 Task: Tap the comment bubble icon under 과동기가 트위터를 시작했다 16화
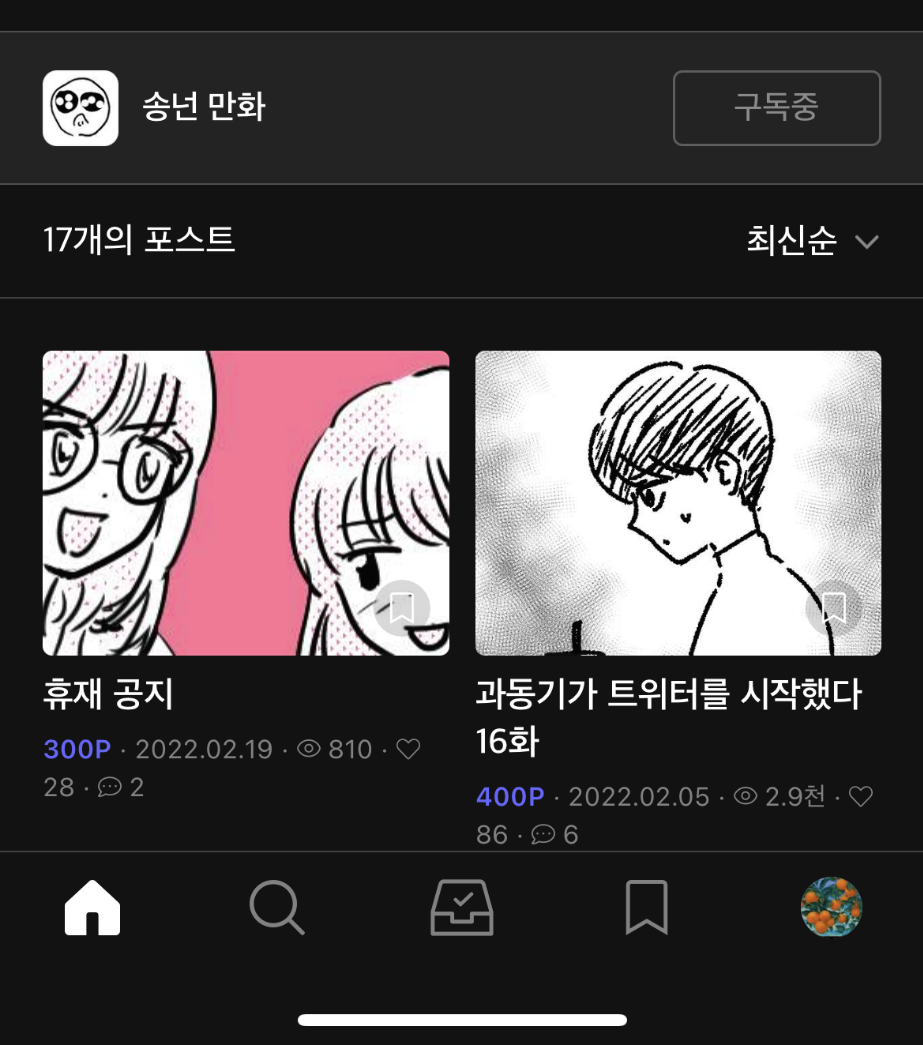[543, 836]
